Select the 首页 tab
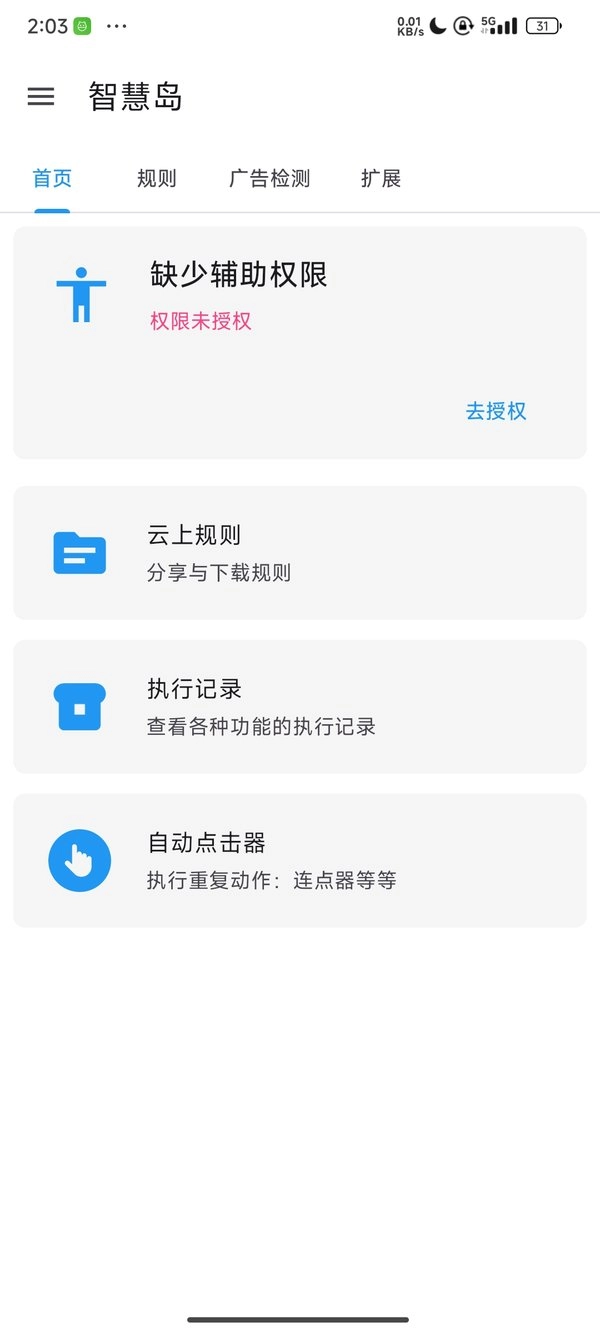600x1333 pixels. click(52, 179)
